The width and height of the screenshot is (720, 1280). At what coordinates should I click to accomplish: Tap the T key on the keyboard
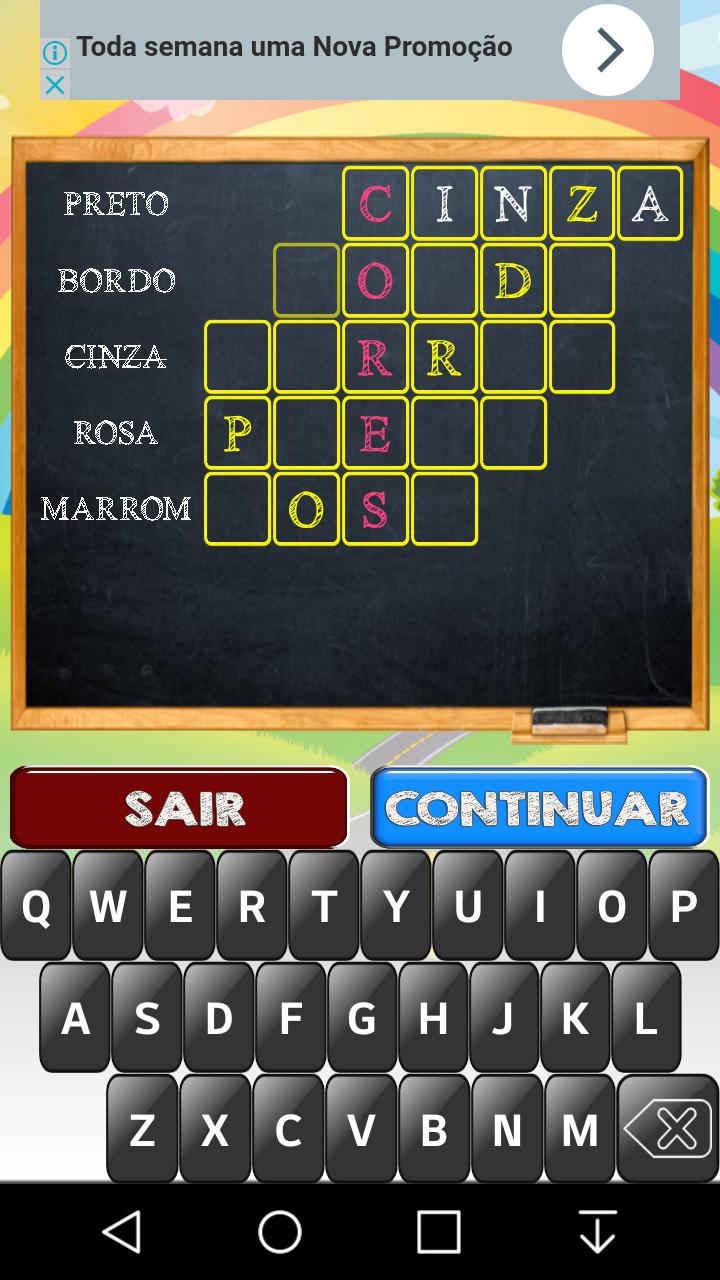coord(323,906)
